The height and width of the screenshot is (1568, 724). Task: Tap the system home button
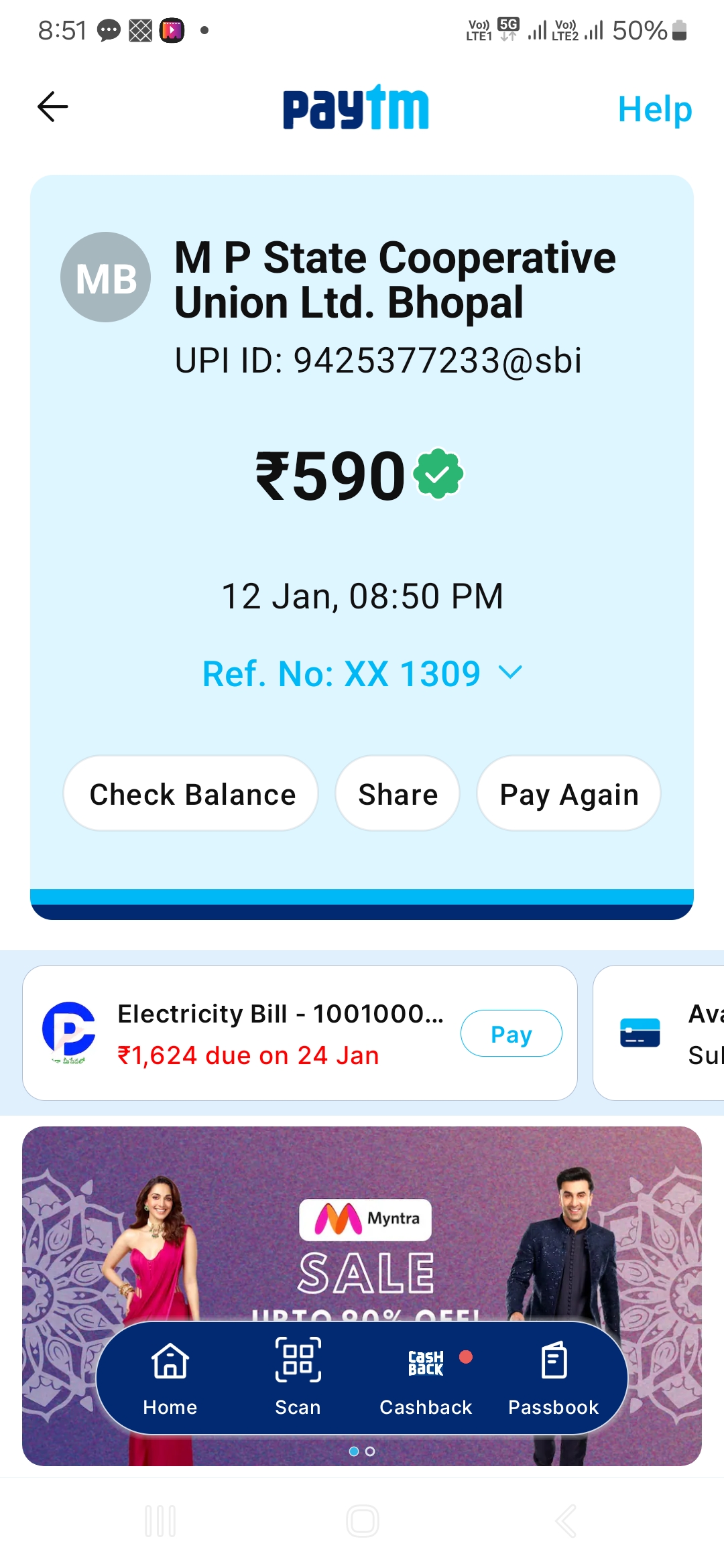[363, 1521]
